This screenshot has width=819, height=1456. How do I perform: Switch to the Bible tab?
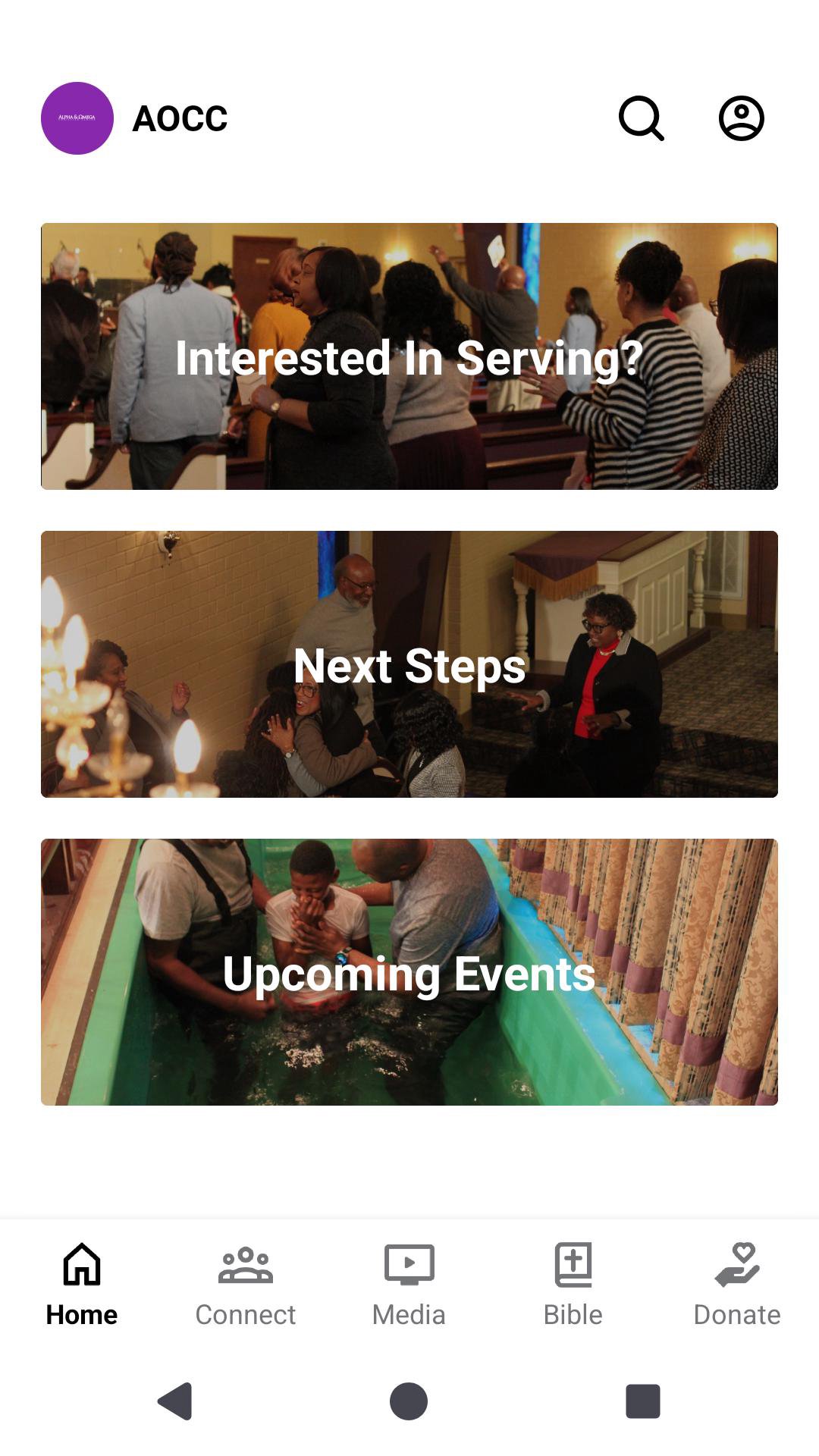(x=573, y=1283)
